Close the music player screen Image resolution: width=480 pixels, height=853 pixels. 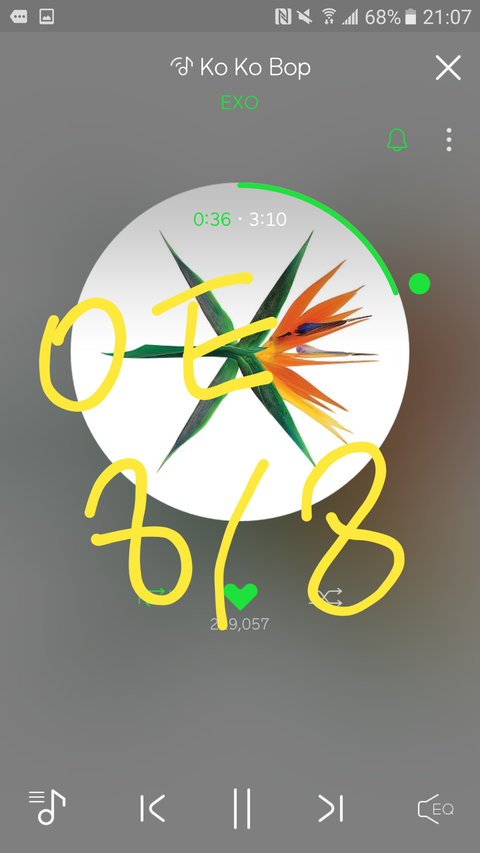[448, 68]
